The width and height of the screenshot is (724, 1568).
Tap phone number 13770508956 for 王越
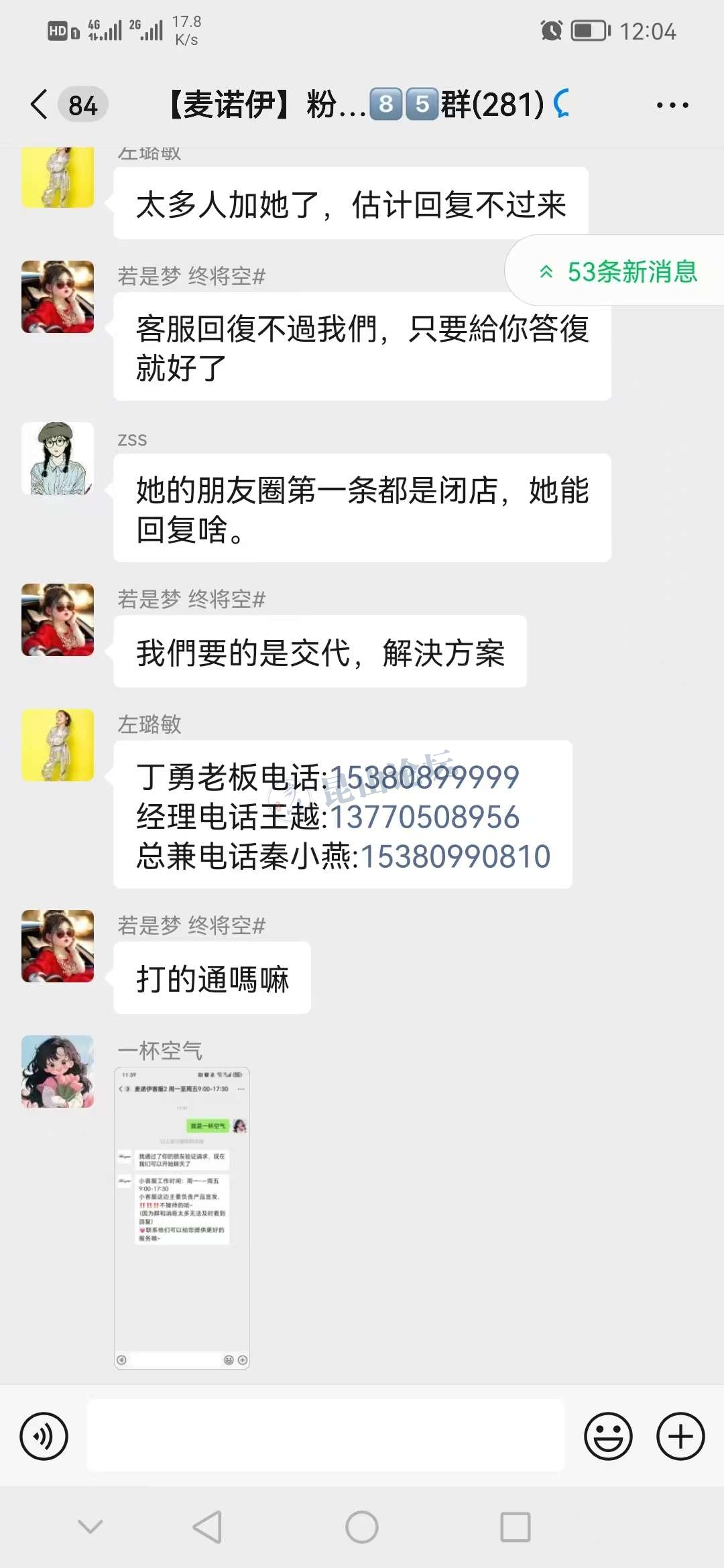(425, 817)
